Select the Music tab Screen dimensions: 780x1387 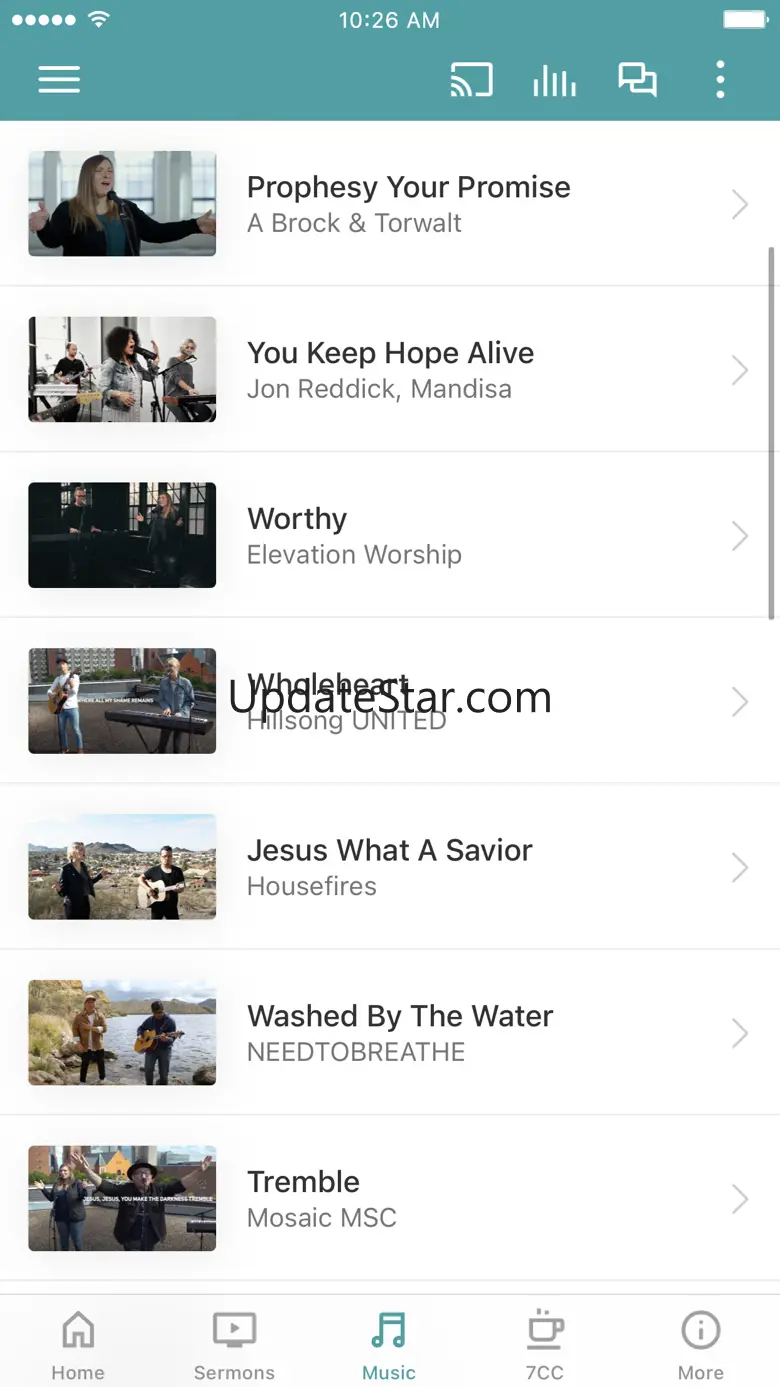(x=389, y=1345)
